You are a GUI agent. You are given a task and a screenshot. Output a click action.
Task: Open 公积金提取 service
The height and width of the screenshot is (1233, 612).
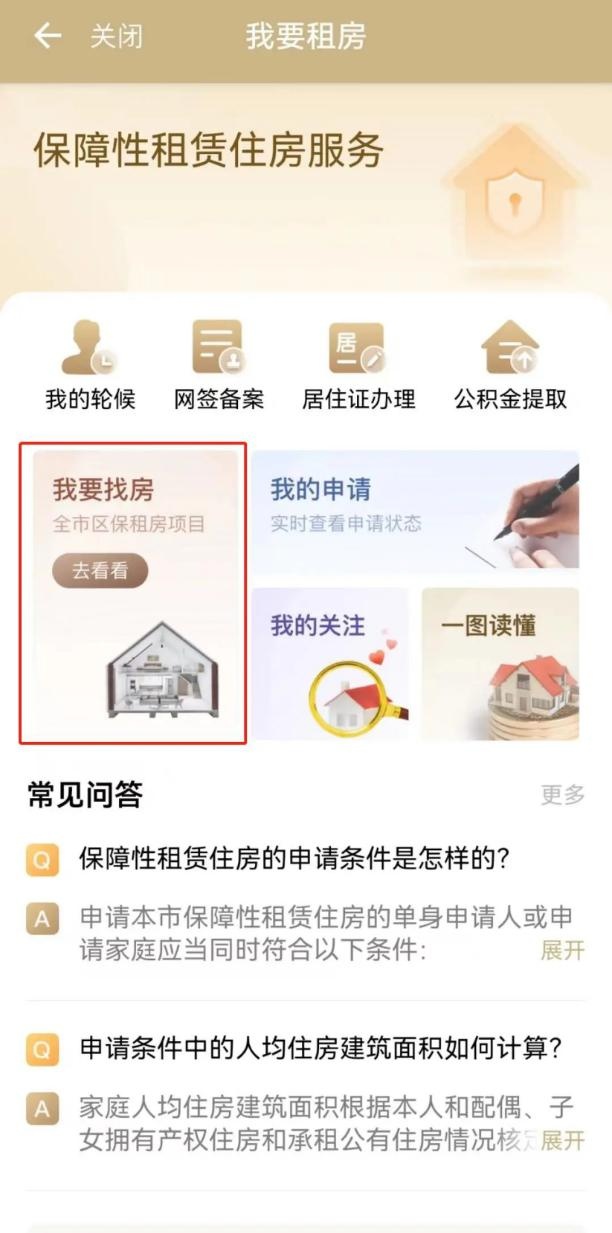pos(510,366)
